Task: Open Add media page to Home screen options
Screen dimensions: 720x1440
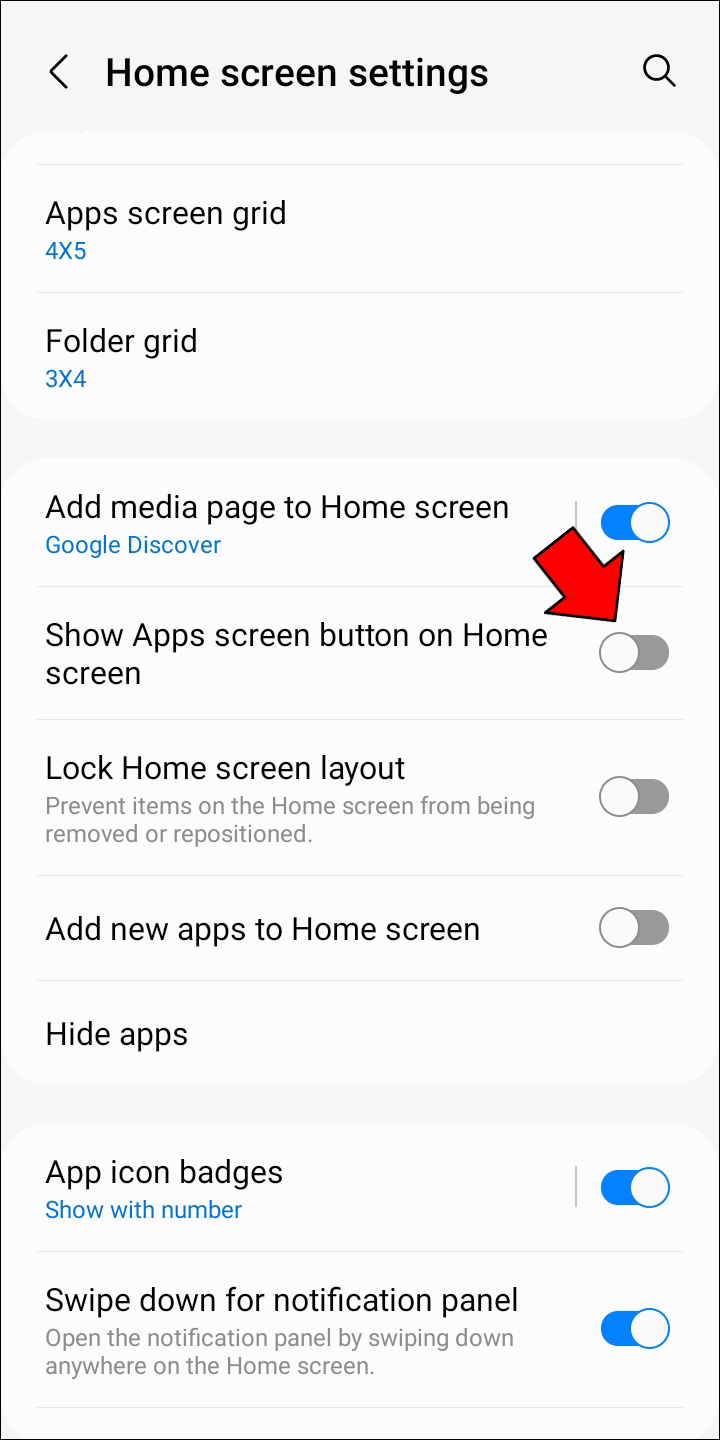Action: 300,523
